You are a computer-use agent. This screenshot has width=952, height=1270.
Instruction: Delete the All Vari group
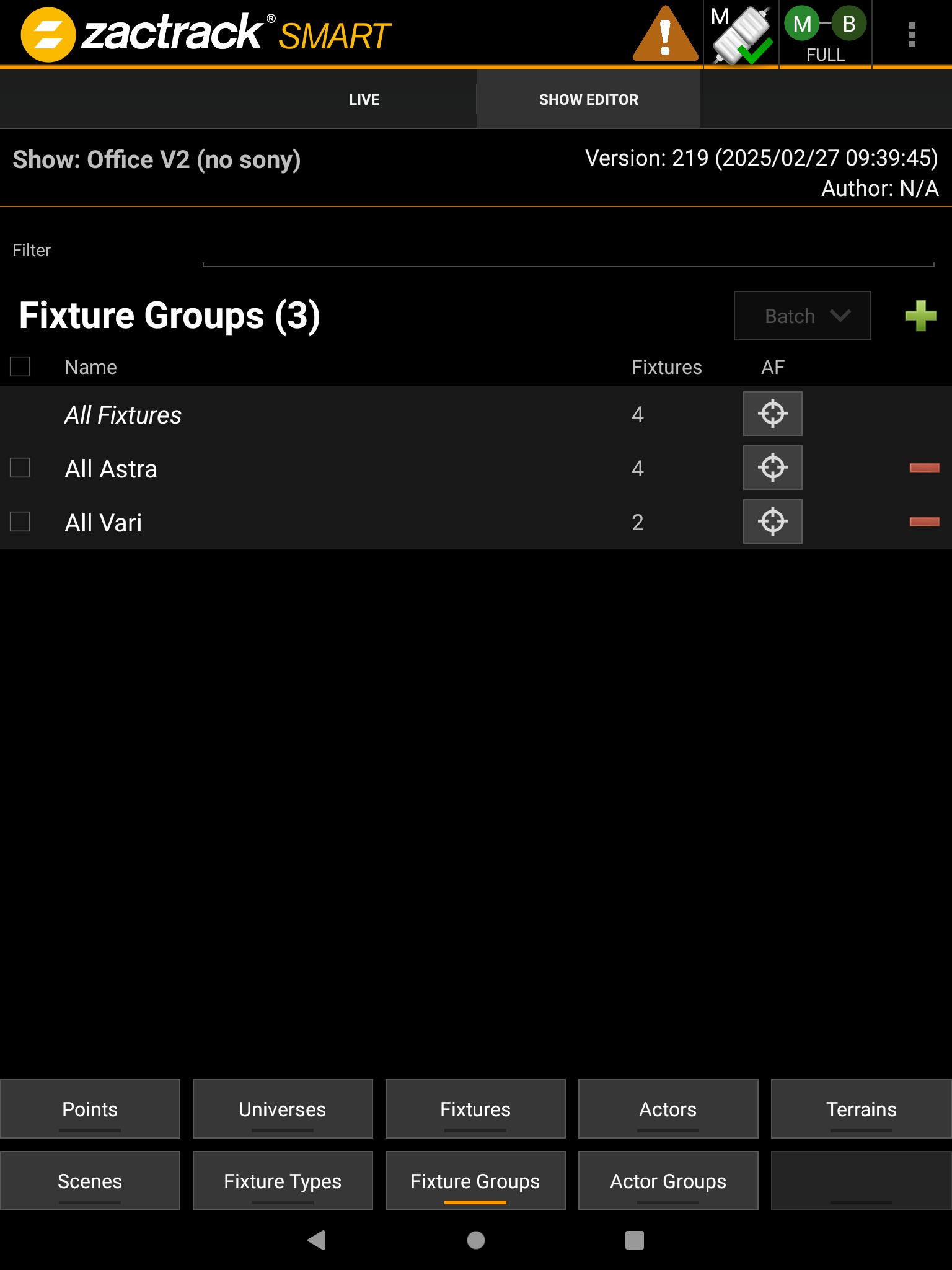tap(923, 522)
